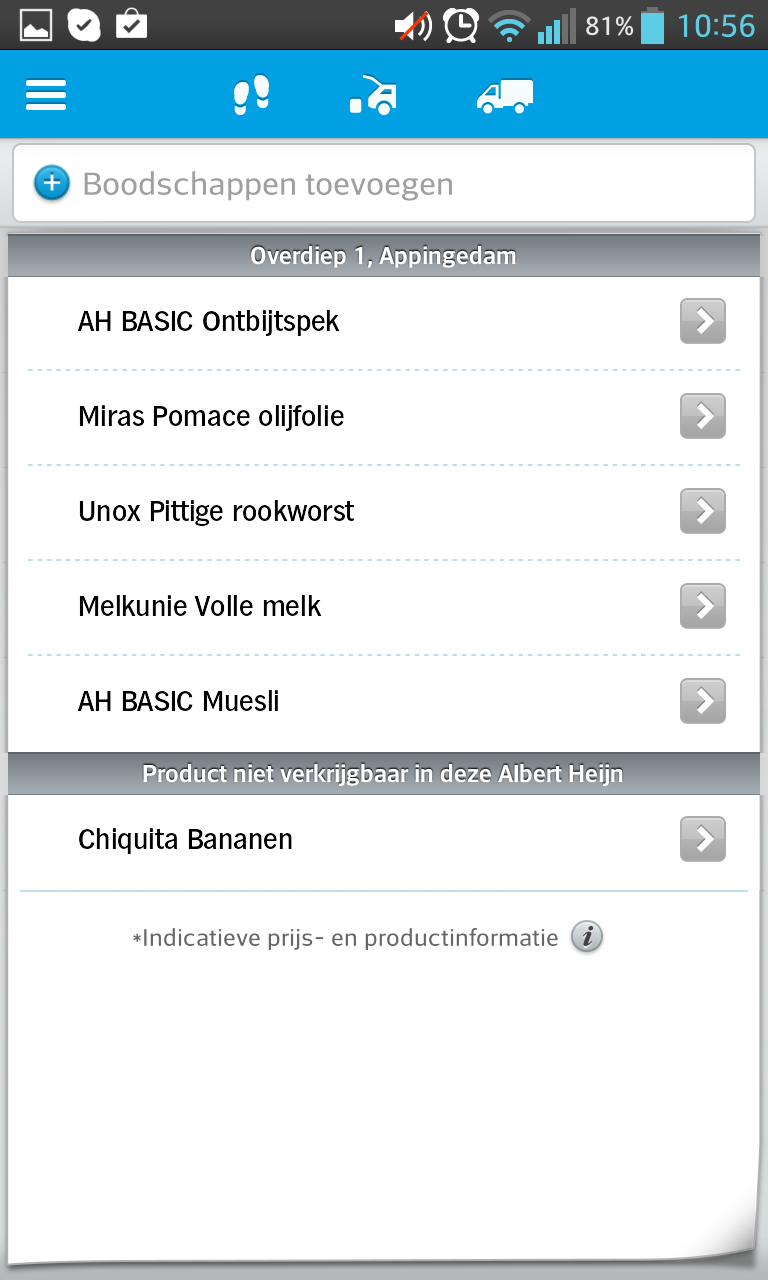Select the footsteps walking route icon
This screenshot has height=1280, width=768.
(251, 95)
